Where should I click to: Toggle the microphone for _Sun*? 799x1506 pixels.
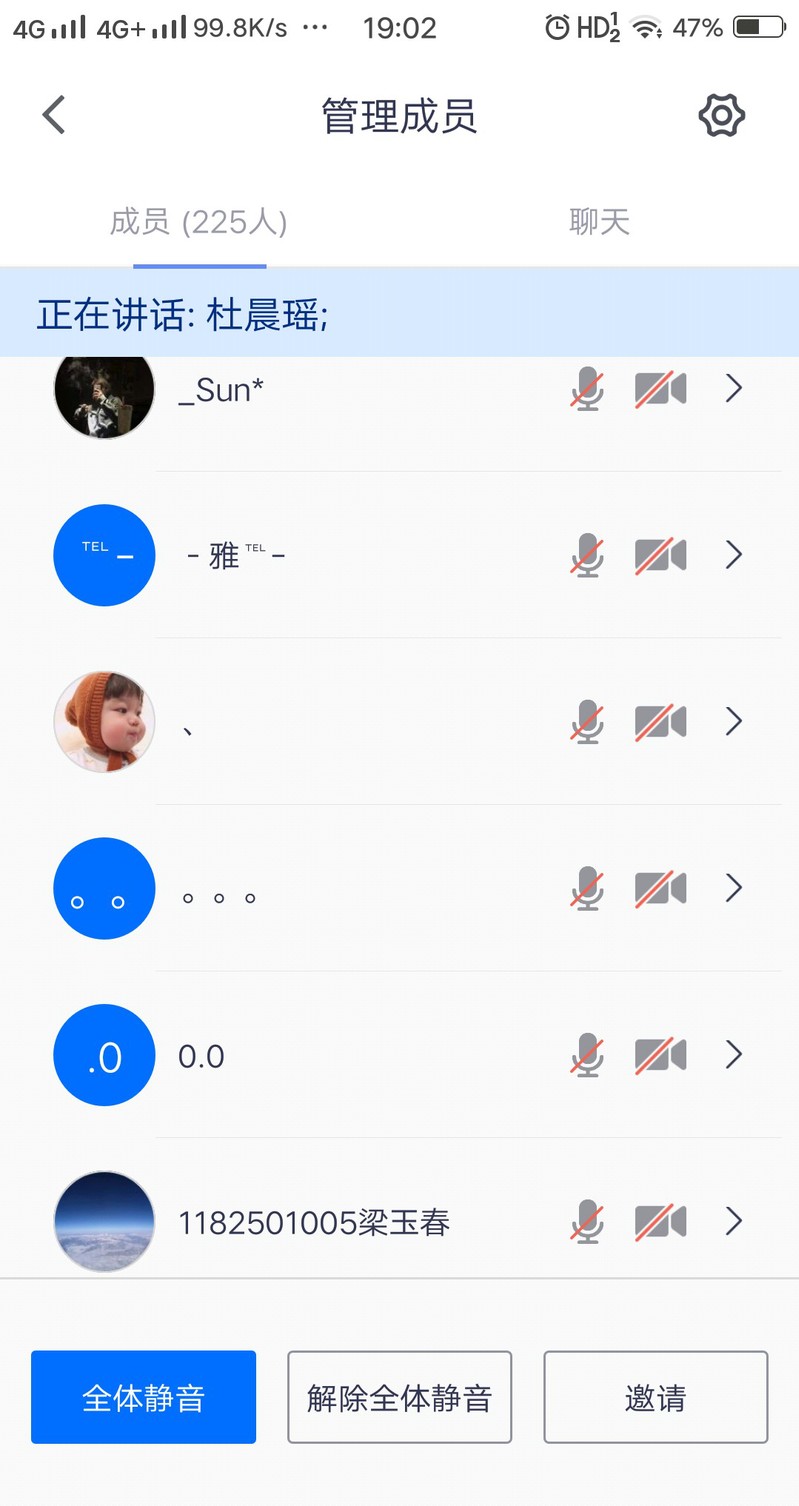point(588,389)
